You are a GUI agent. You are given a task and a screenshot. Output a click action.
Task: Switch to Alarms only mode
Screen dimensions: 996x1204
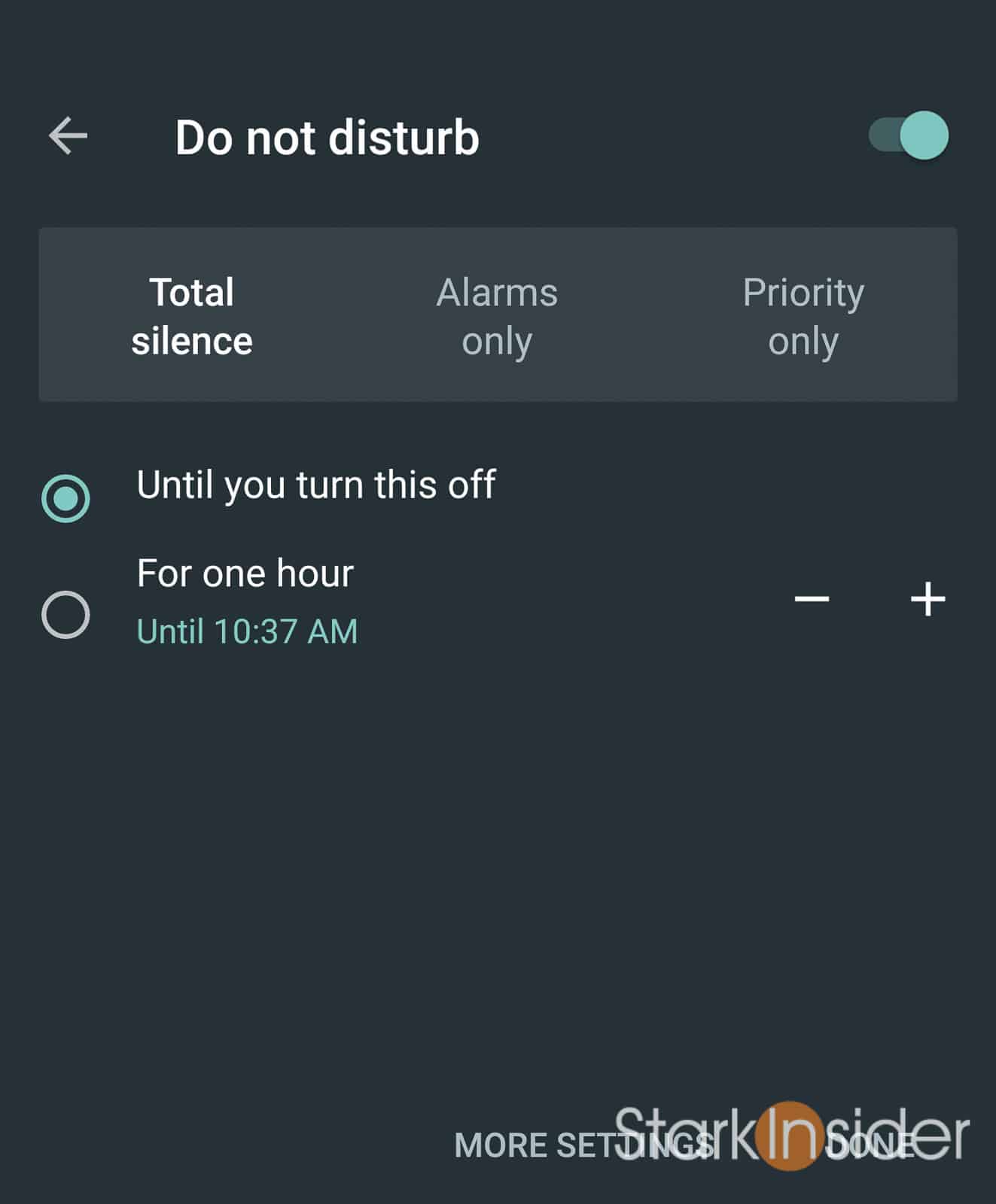[497, 316]
